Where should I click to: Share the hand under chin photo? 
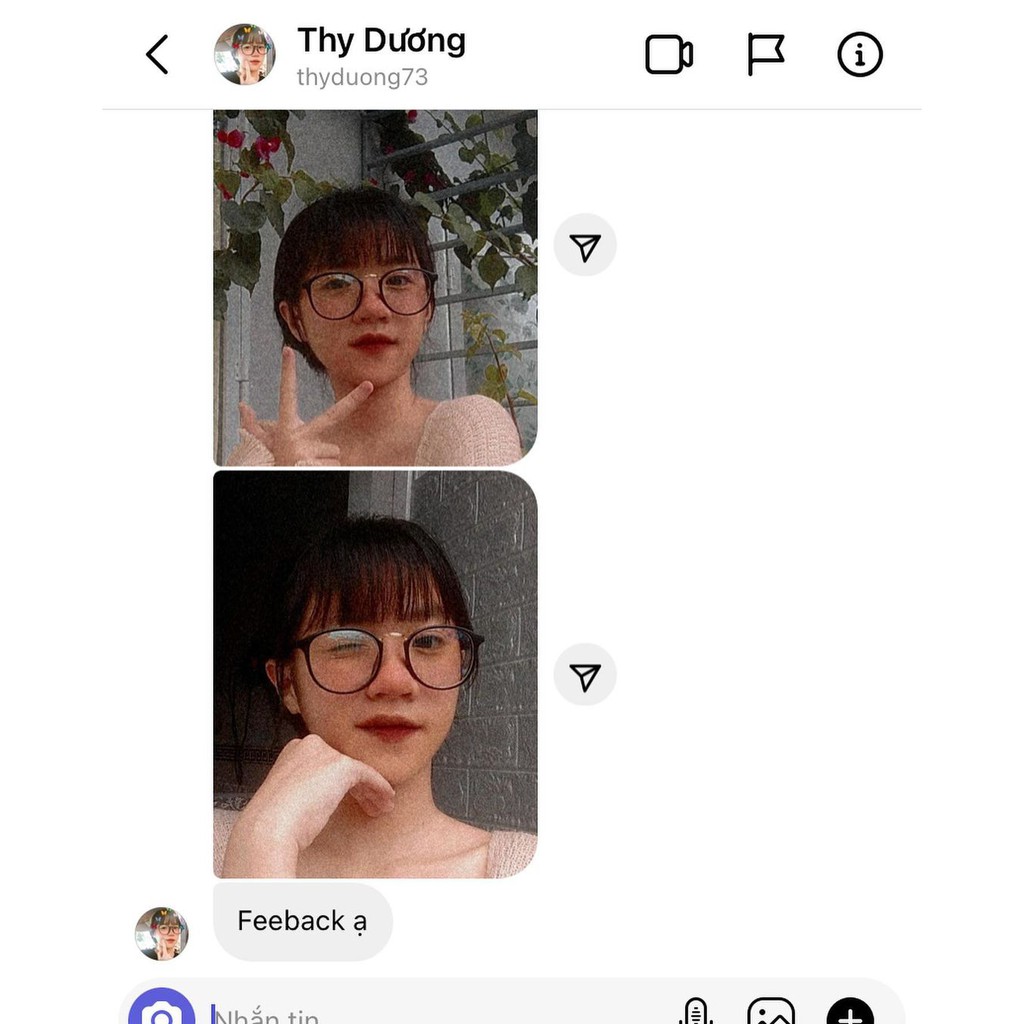coord(585,676)
